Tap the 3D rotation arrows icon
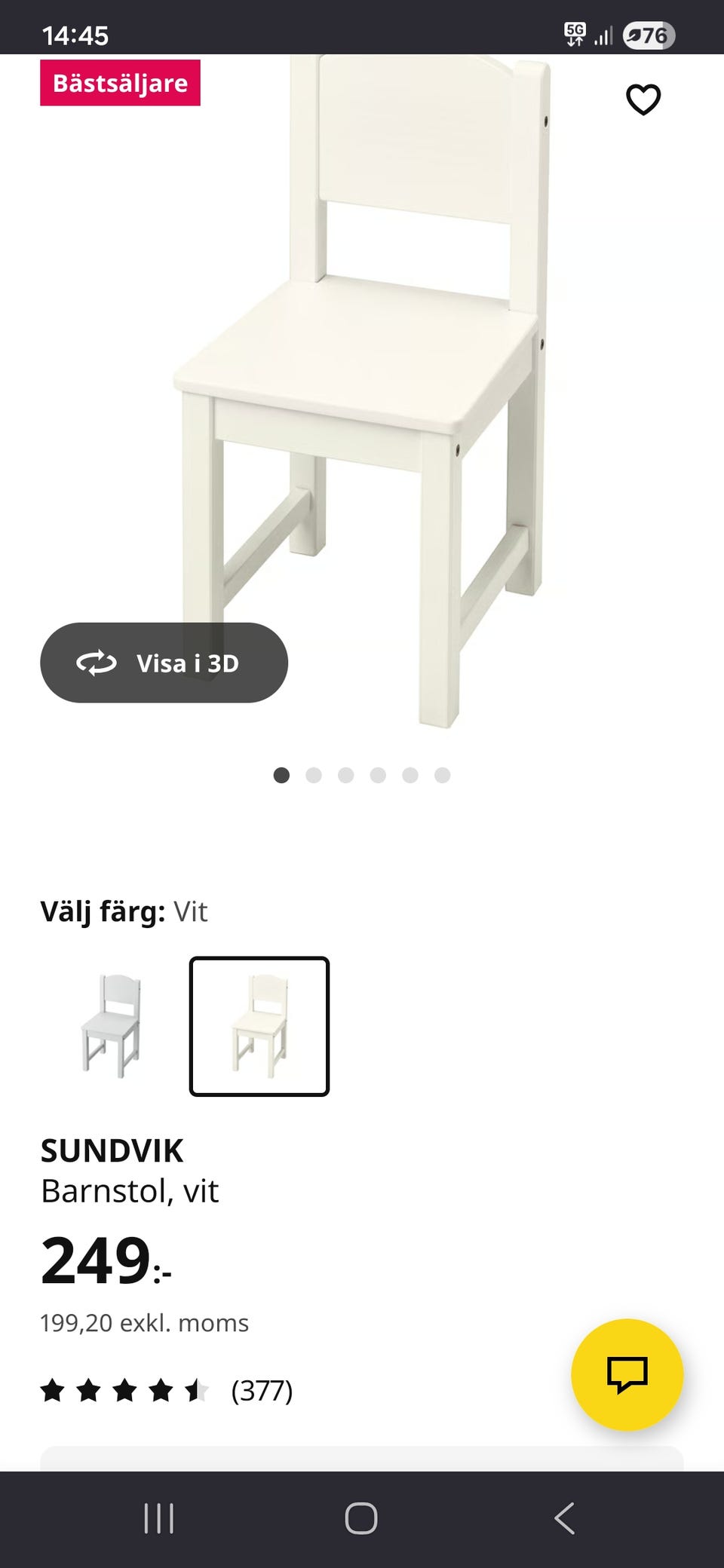The height and width of the screenshot is (1568, 724). point(96,663)
